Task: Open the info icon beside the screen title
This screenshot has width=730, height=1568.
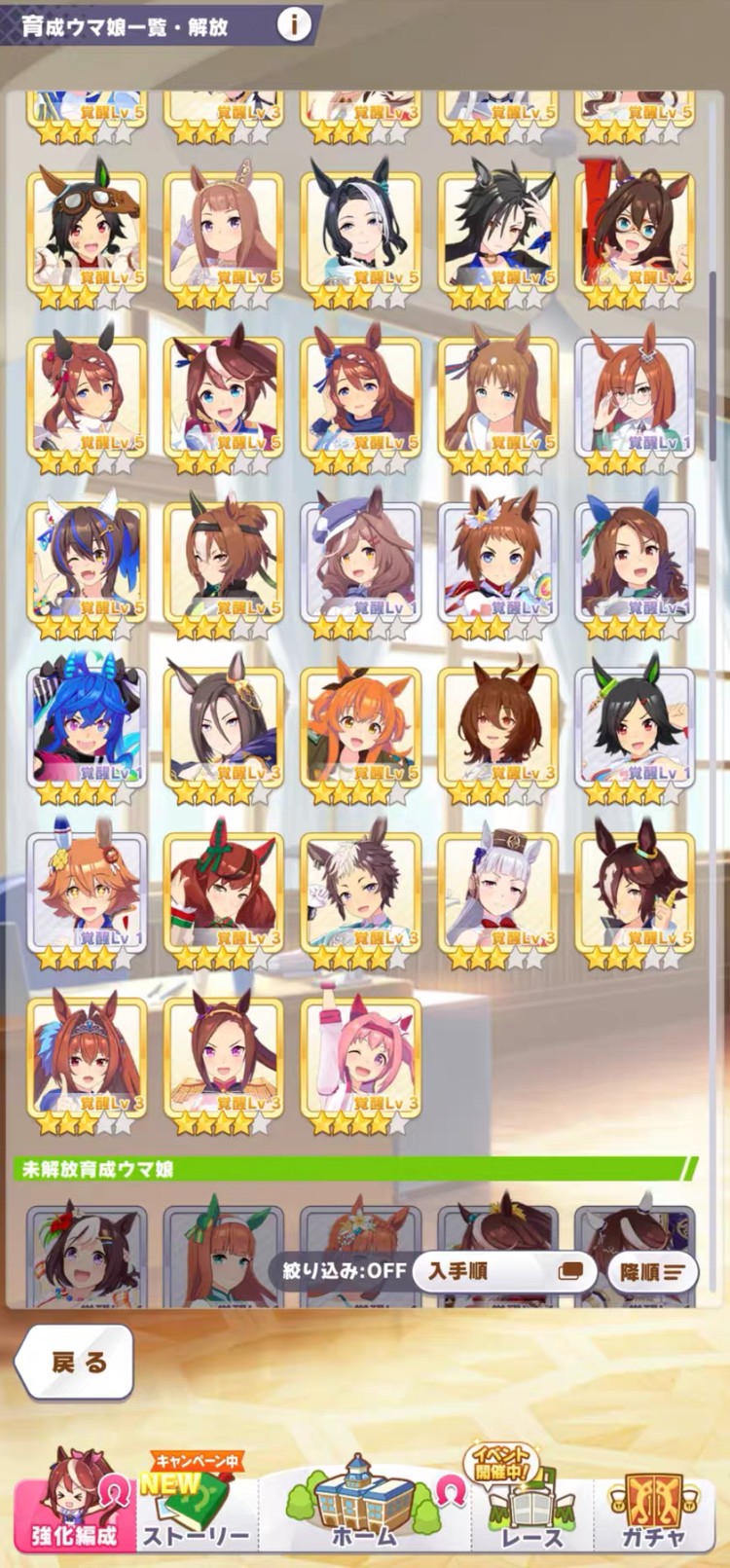Action: pos(294,23)
